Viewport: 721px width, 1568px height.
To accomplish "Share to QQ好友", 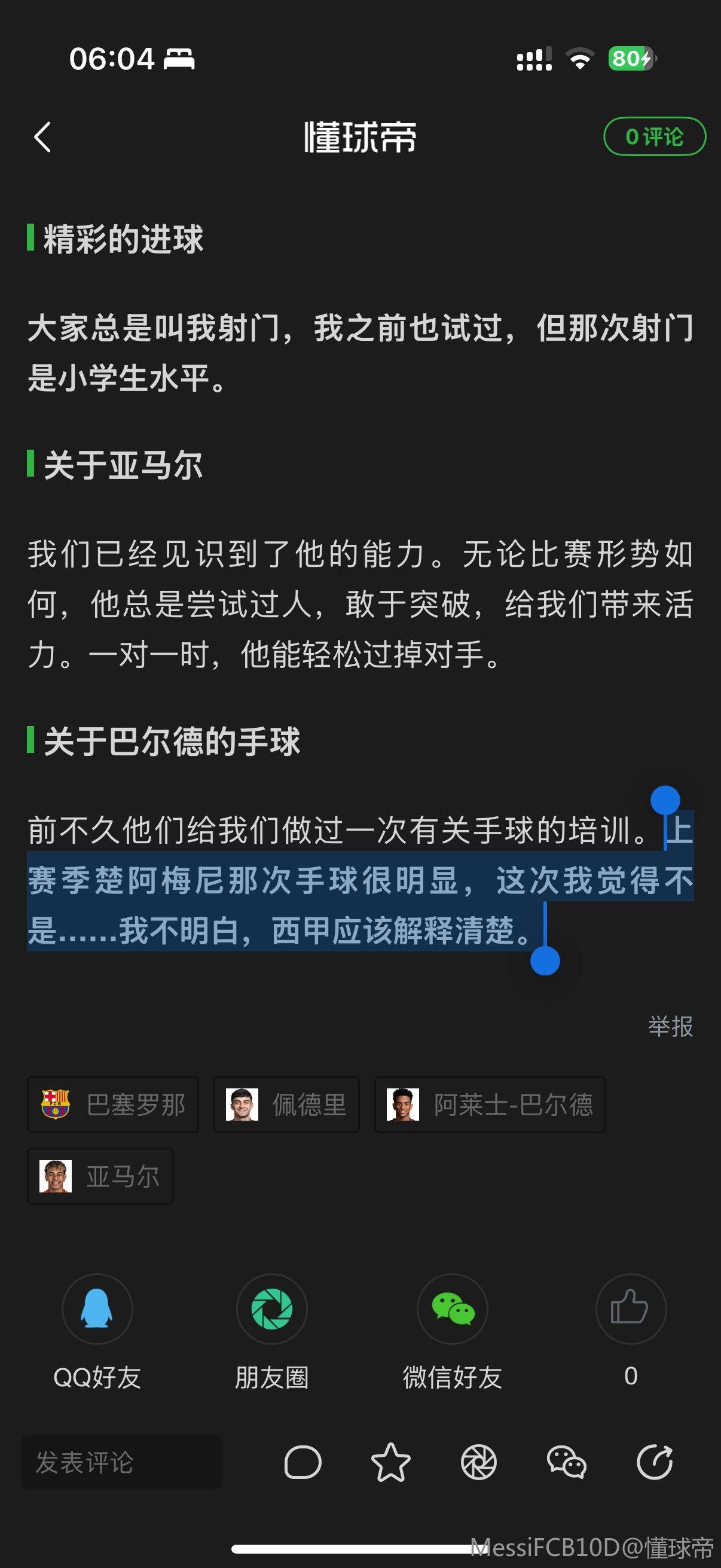I will pyautogui.click(x=97, y=1308).
